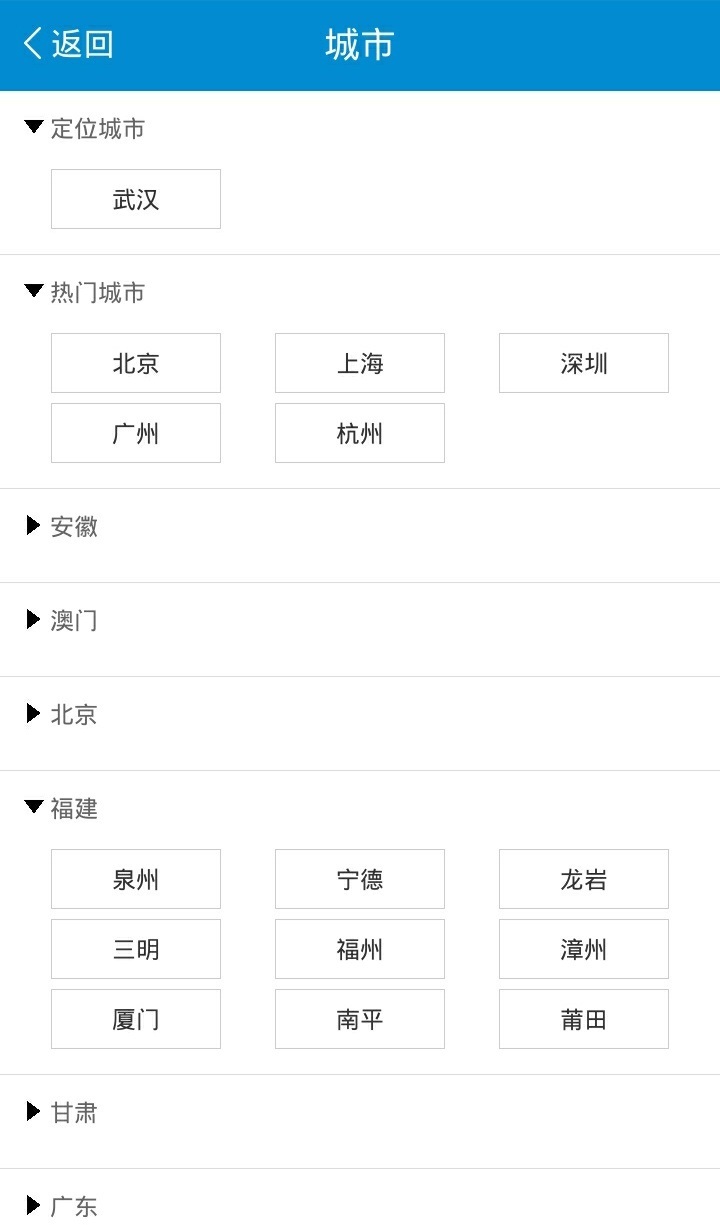720x1225 pixels.
Task: Go back using 返回
Action: coord(68,44)
